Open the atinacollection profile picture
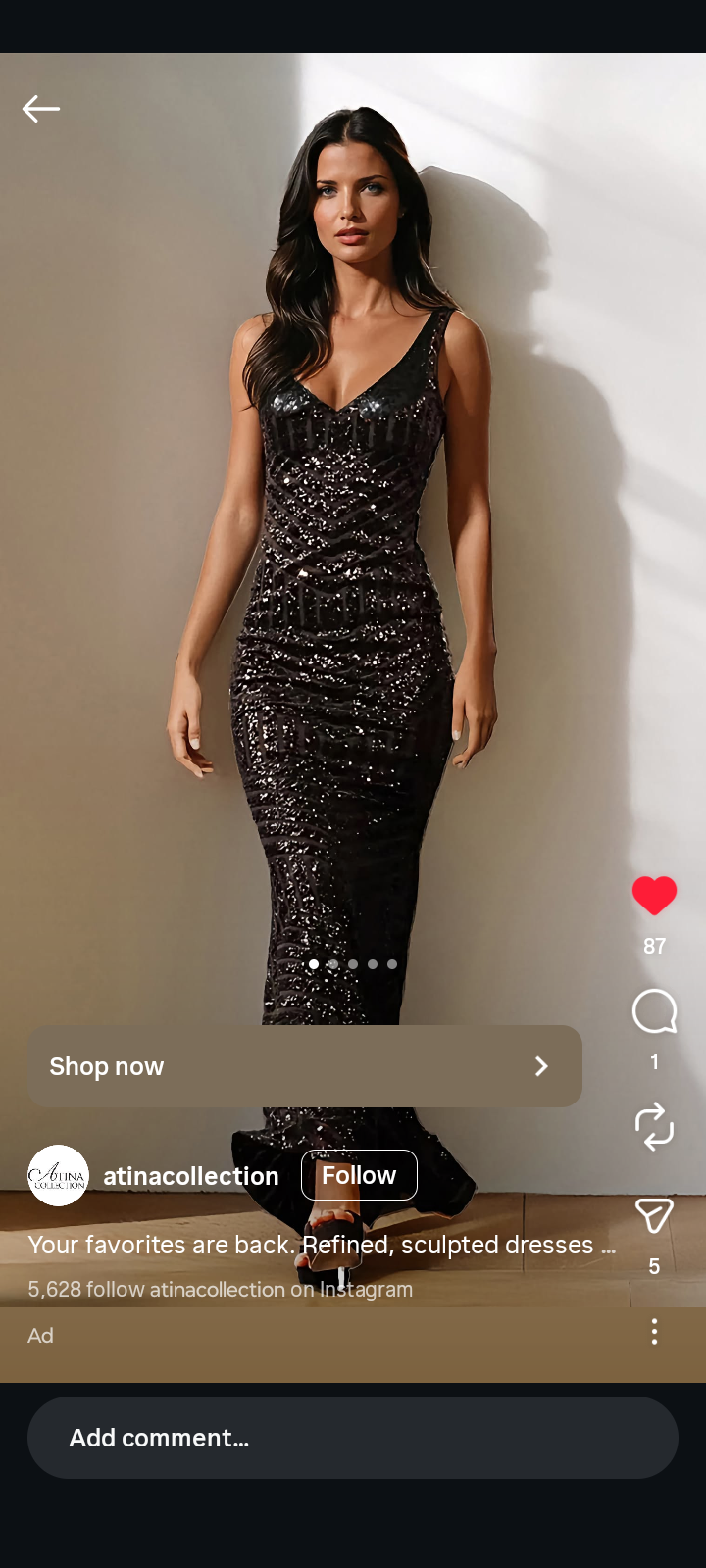This screenshot has height=1568, width=706. tap(59, 1175)
